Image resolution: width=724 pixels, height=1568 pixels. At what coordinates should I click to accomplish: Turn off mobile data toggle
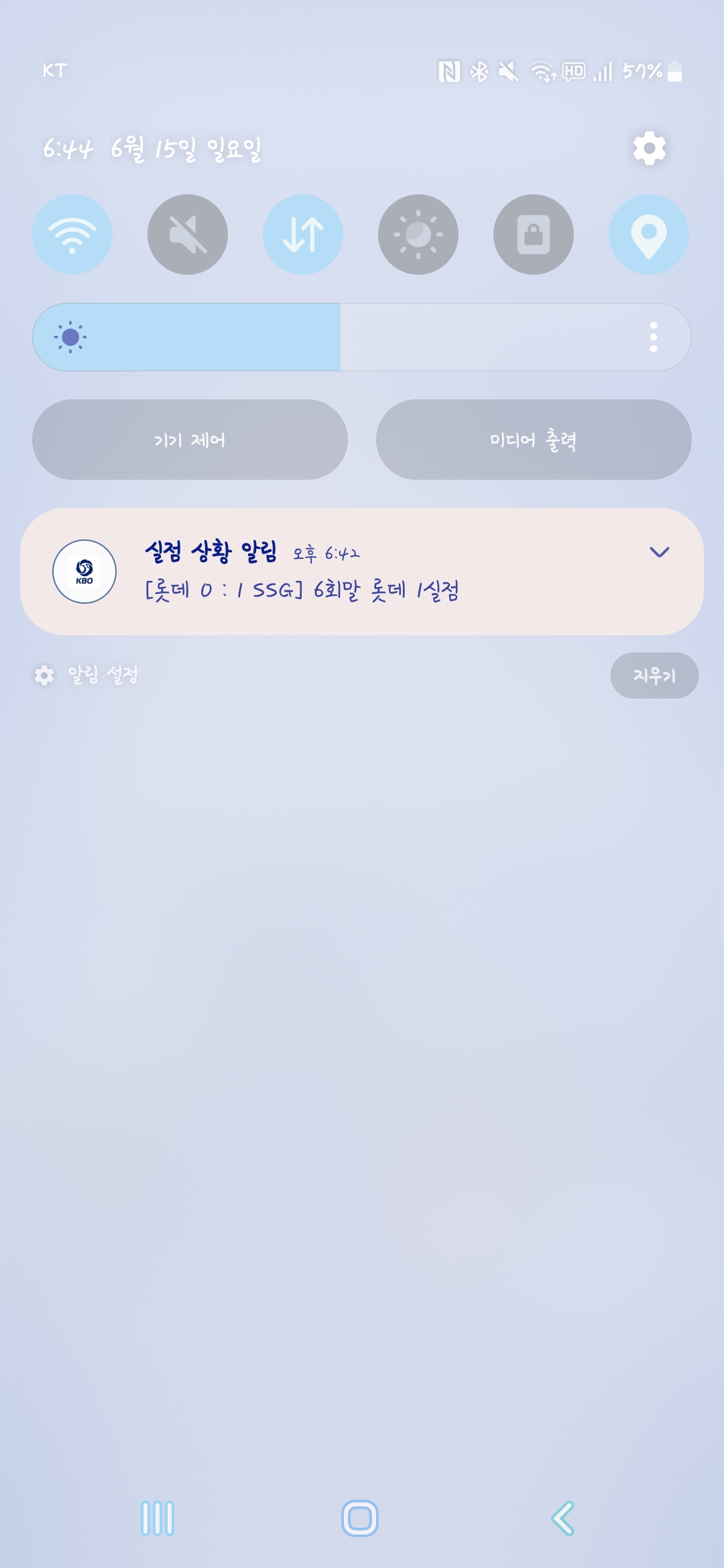pos(303,235)
